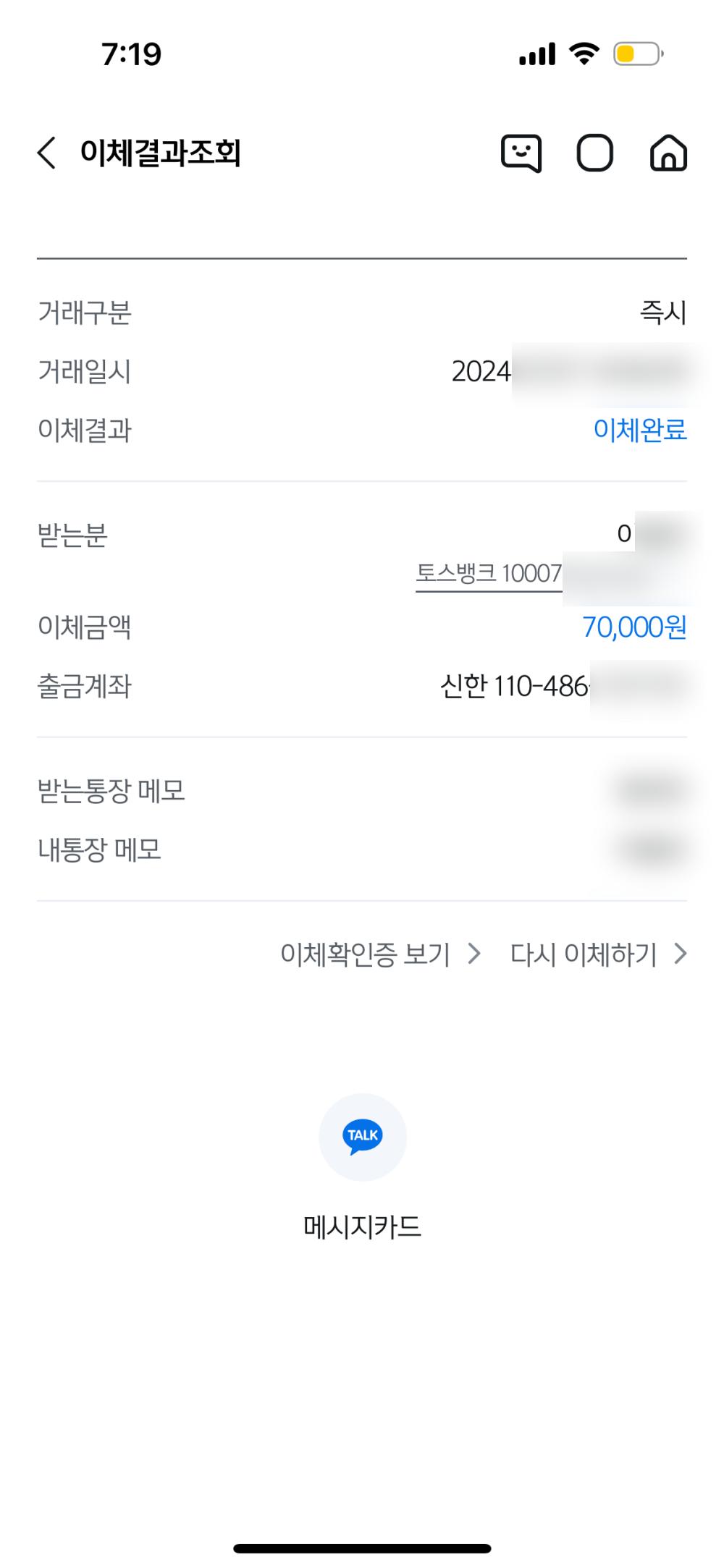Select 다시 이체하기

[x=597, y=954]
